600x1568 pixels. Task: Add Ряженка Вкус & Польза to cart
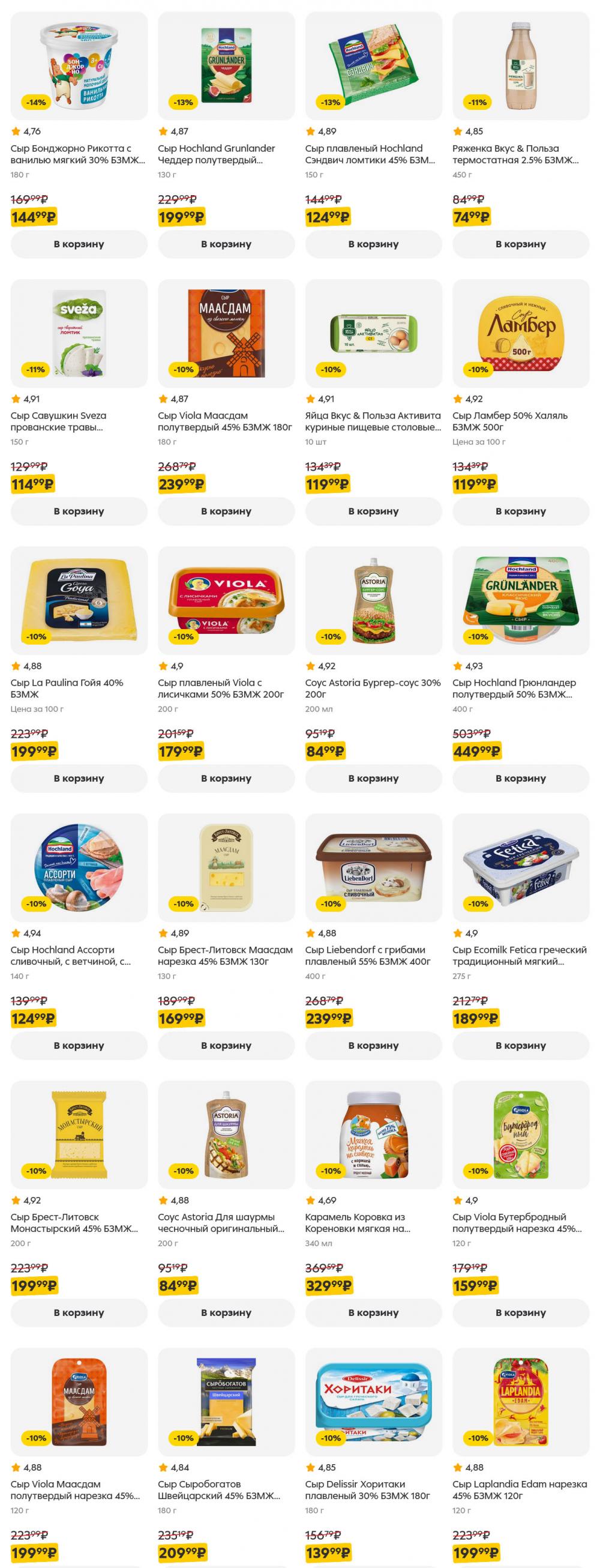click(520, 244)
